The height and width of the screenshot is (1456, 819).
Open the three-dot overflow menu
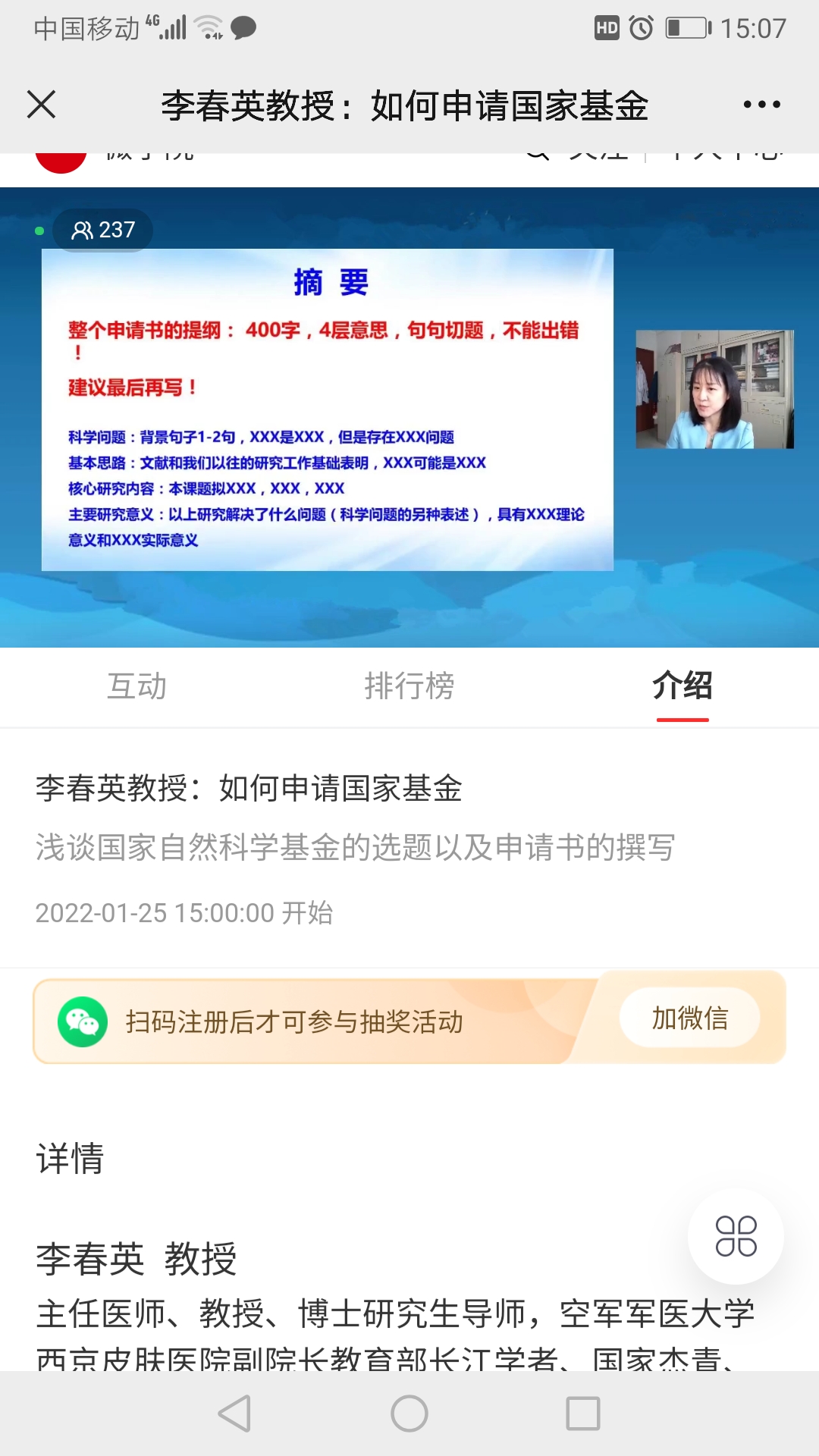pyautogui.click(x=761, y=105)
